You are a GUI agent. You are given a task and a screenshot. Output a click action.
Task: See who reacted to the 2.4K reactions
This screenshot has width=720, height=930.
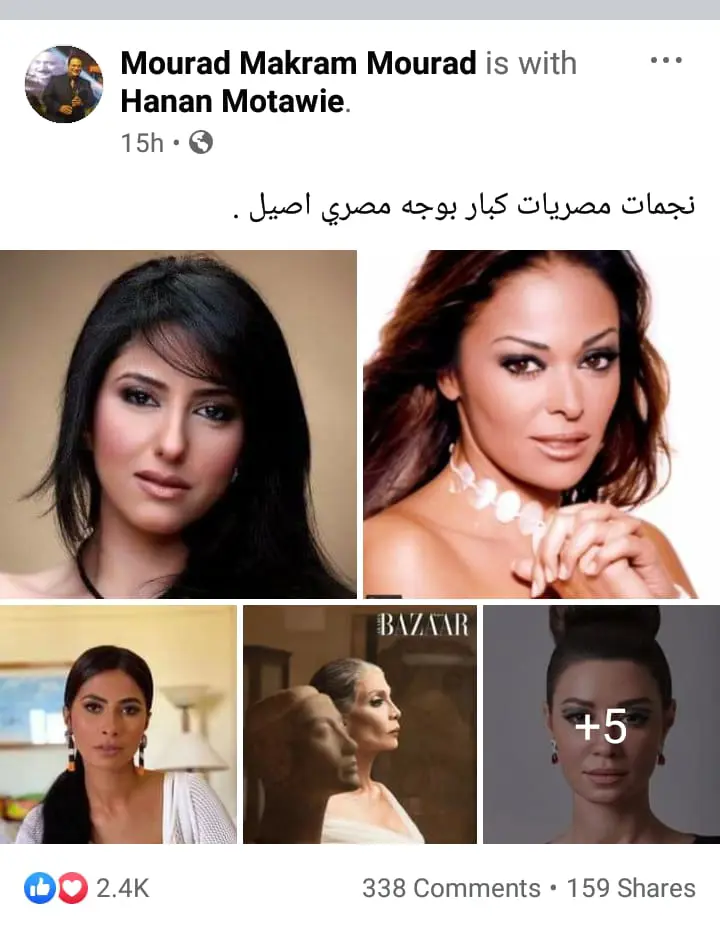tap(87, 888)
